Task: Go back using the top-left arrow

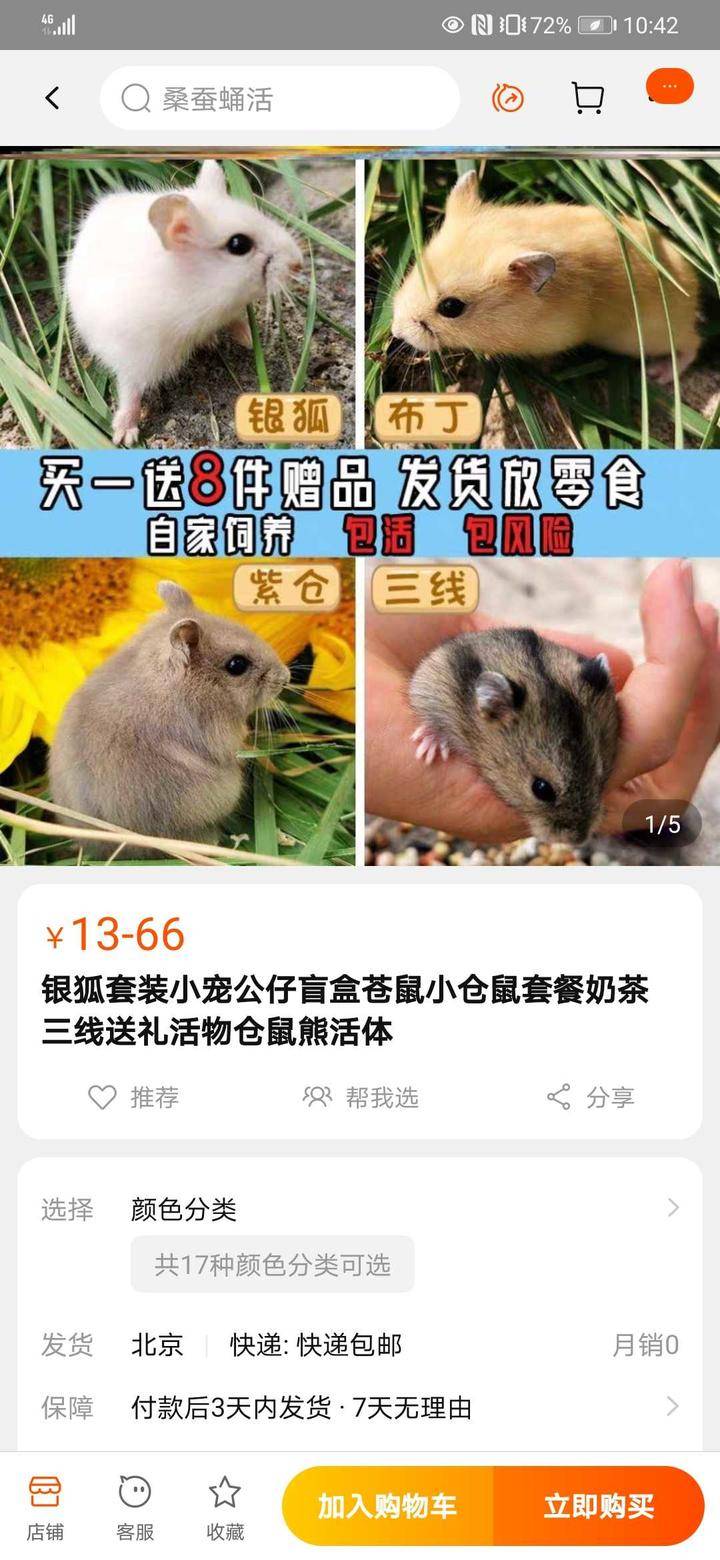Action: [52, 98]
